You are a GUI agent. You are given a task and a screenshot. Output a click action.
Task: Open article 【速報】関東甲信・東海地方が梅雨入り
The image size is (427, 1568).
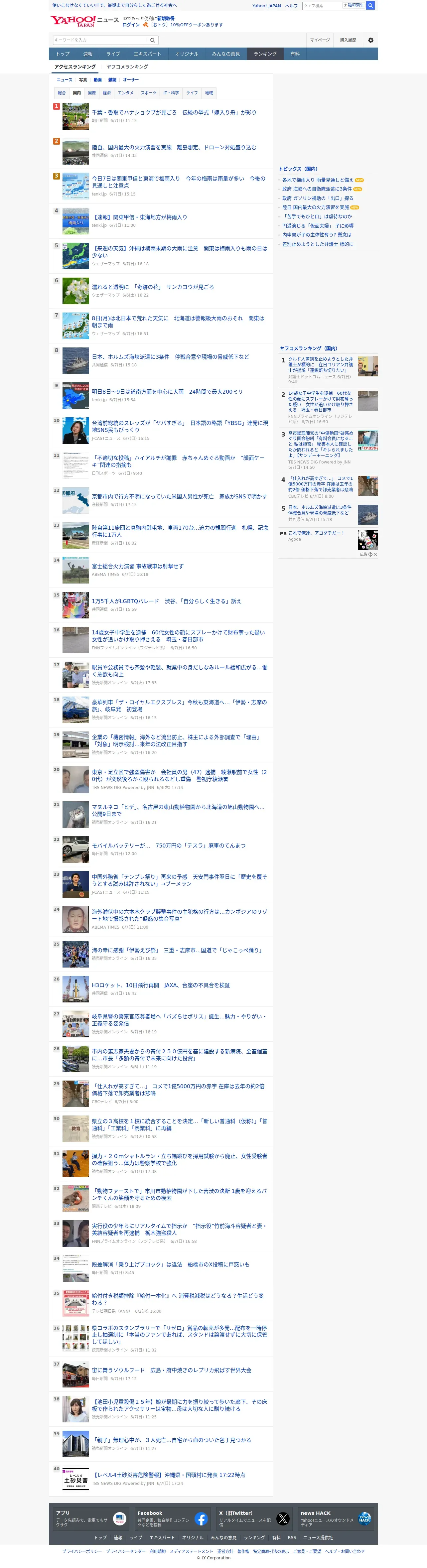(139, 217)
